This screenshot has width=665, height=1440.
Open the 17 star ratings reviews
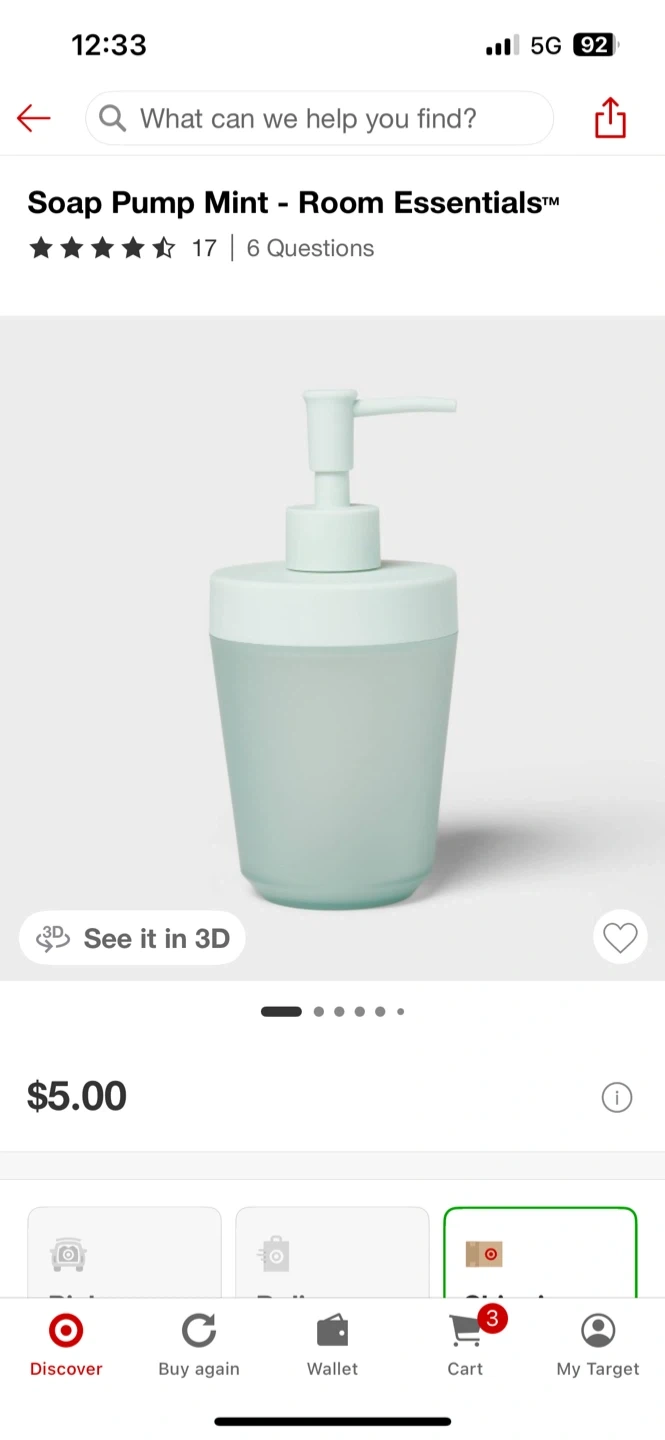click(122, 248)
